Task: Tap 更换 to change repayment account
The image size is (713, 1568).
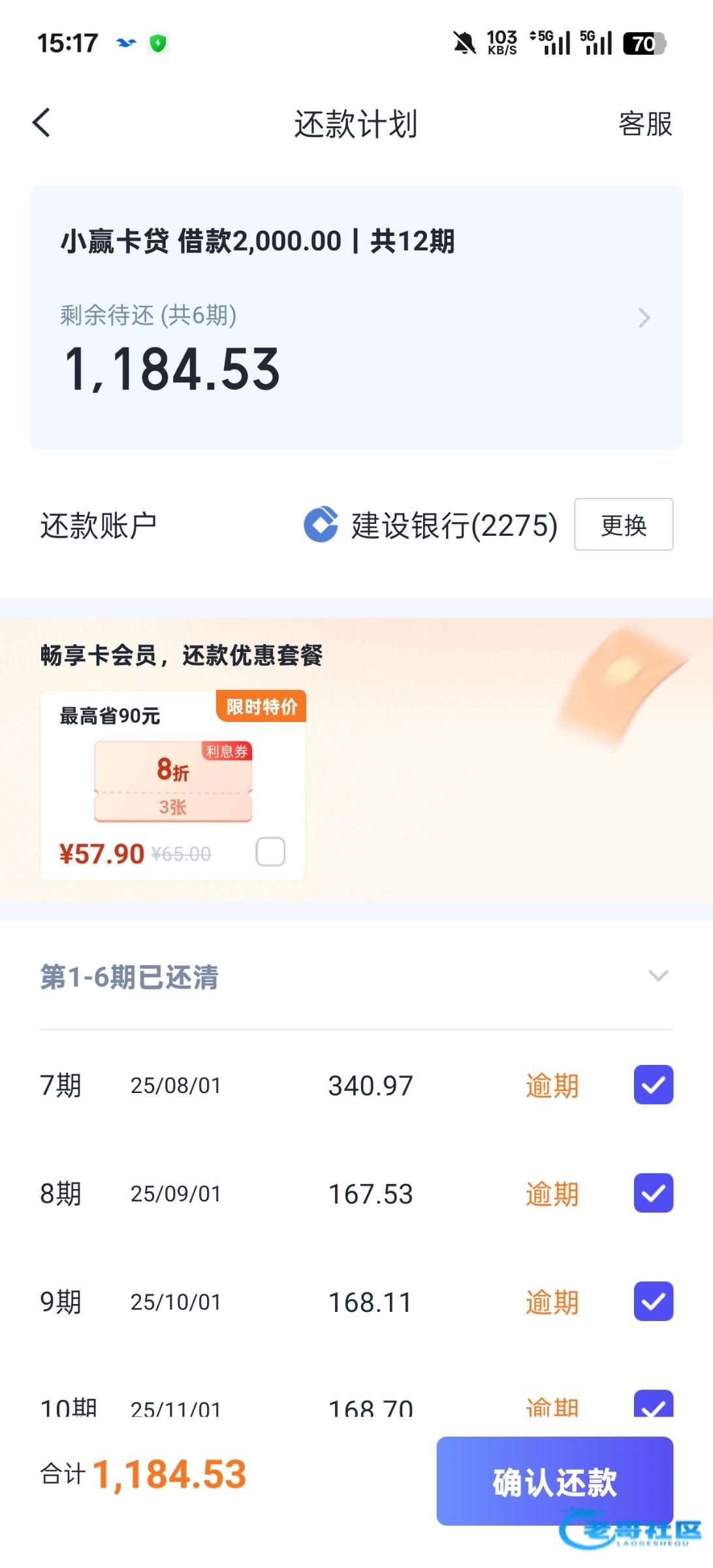Action: (623, 525)
